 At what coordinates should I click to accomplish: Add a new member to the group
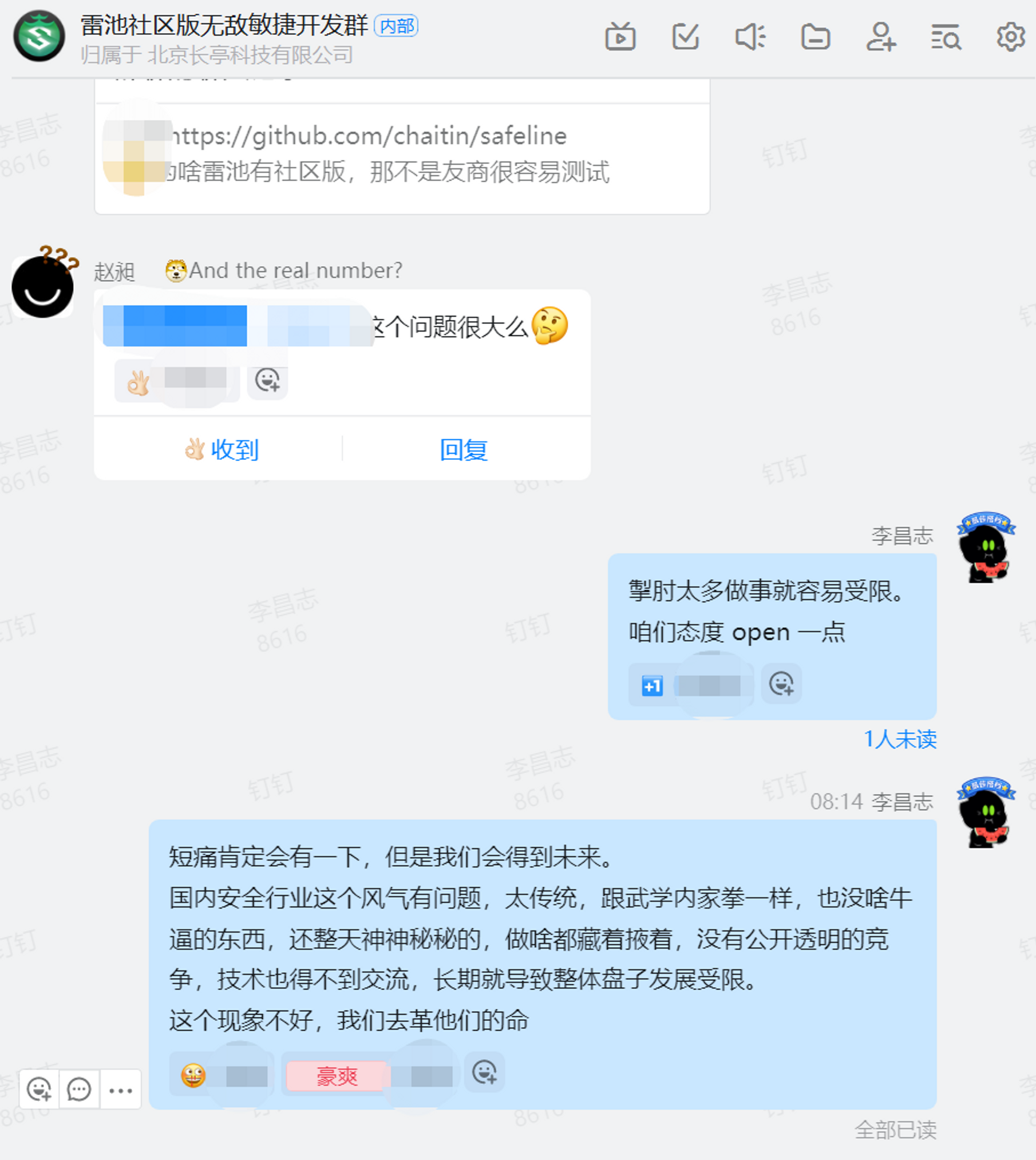point(880,37)
